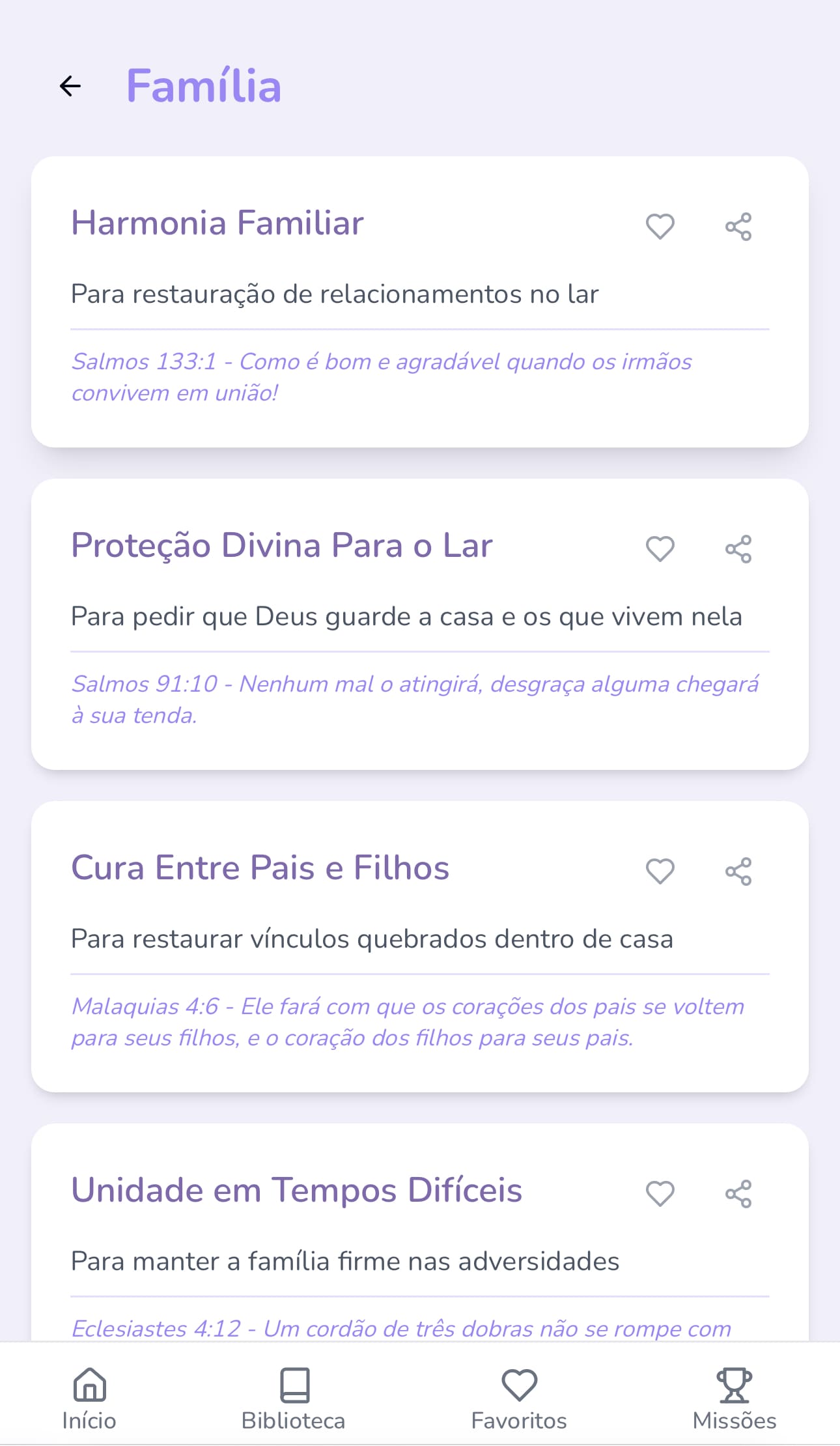The height and width of the screenshot is (1446, 840).
Task: Go to the Biblioteca tab
Action: (294, 1398)
